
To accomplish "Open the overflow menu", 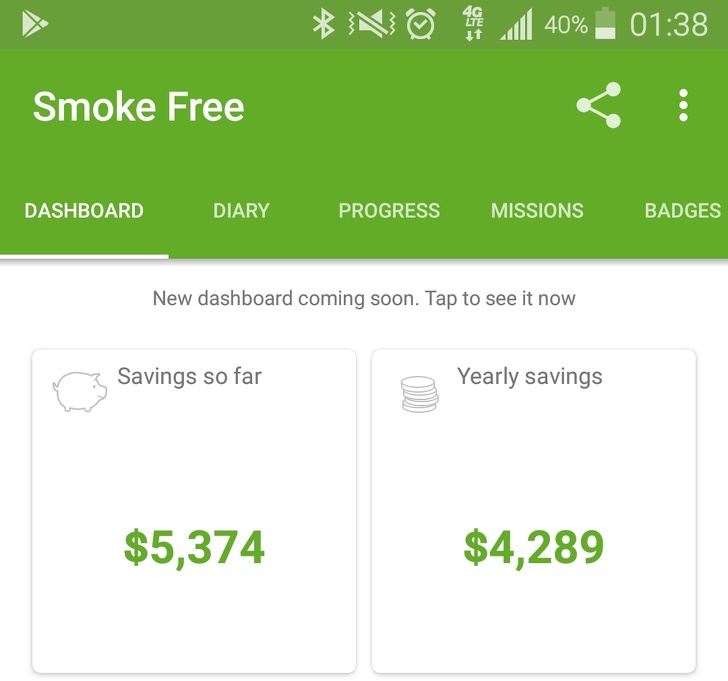I will point(683,106).
